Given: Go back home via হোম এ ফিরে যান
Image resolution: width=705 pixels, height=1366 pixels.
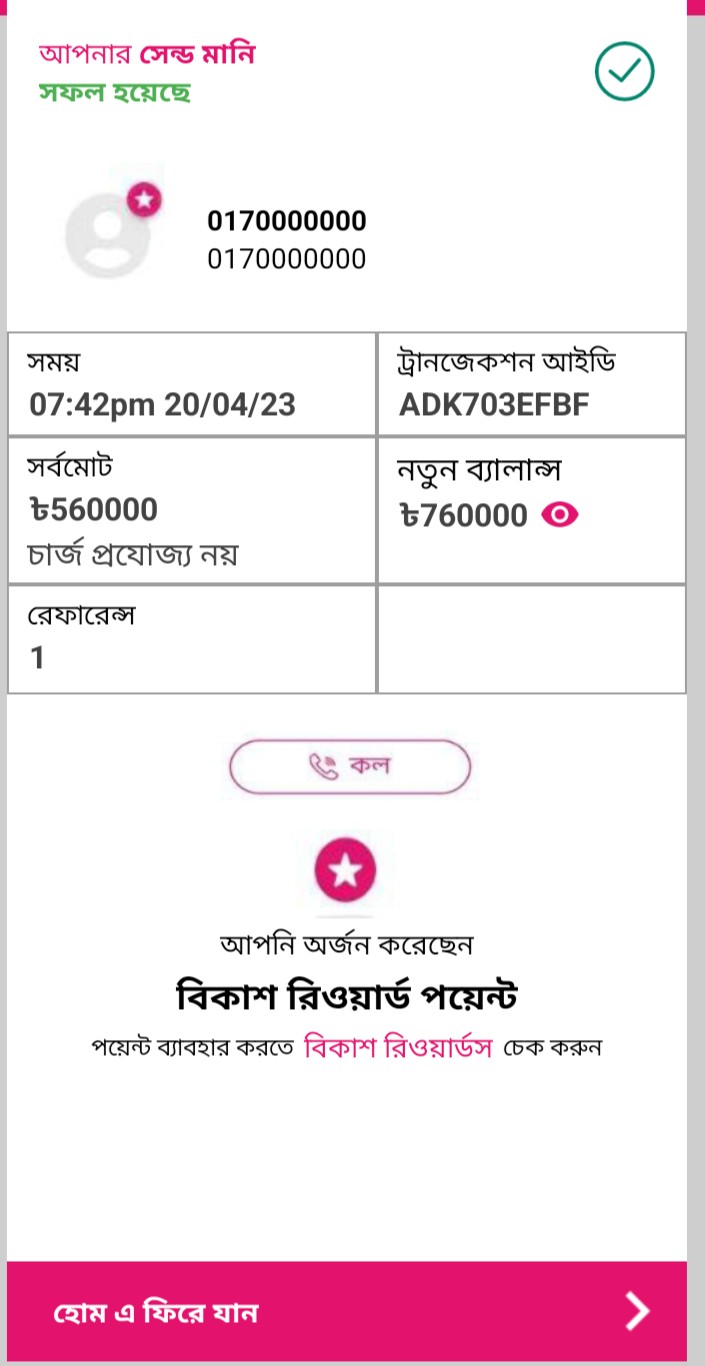Looking at the screenshot, I should [347, 1311].
